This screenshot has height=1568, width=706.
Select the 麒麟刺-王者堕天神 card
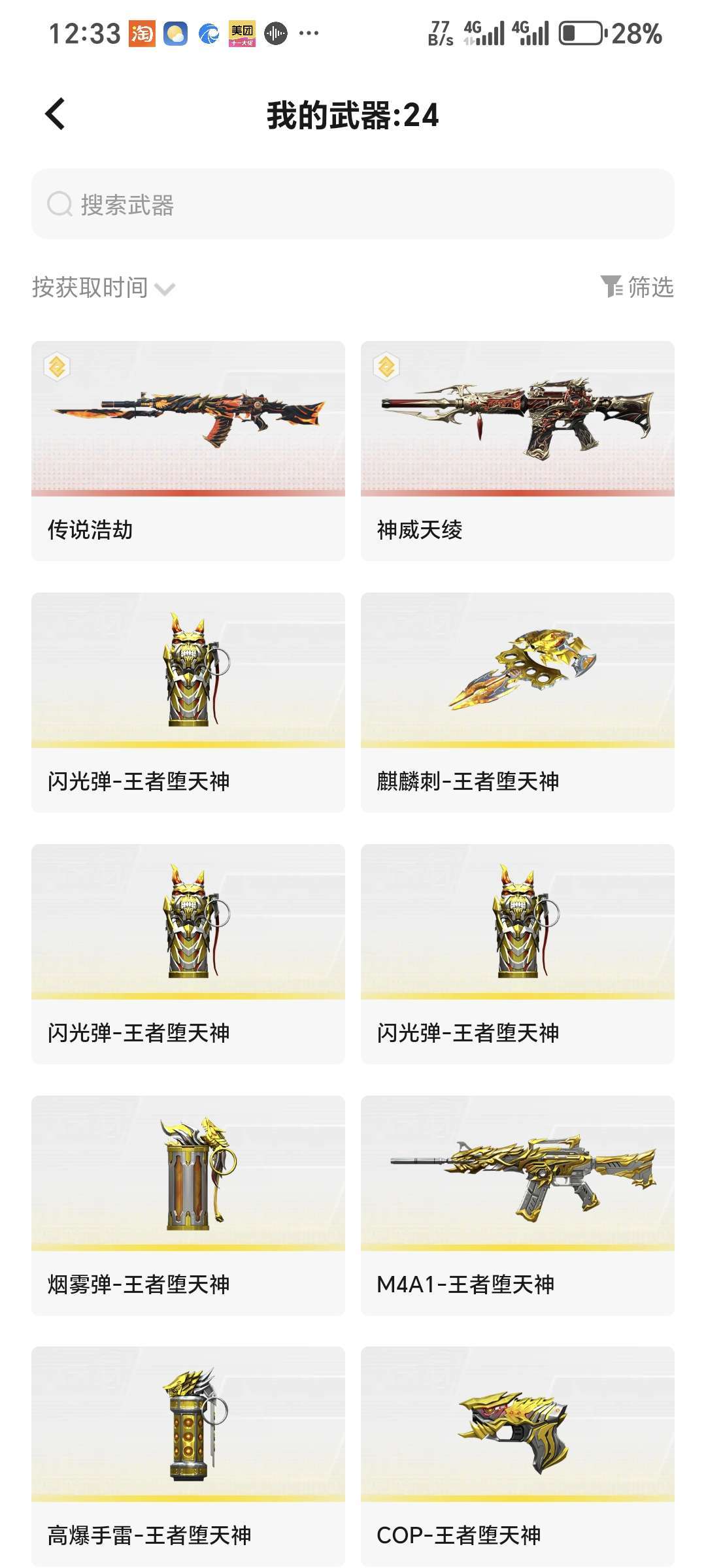(x=517, y=702)
